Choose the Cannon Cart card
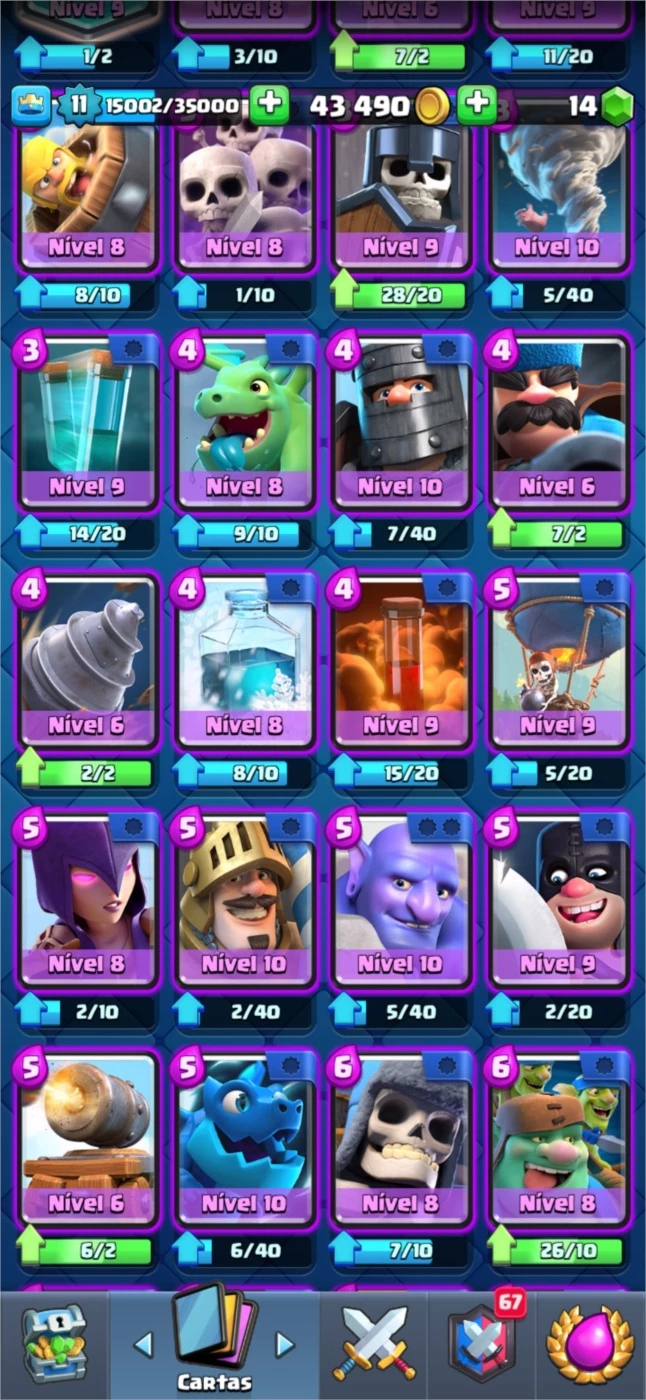The height and width of the screenshot is (1400, 646). [x=87, y=1138]
